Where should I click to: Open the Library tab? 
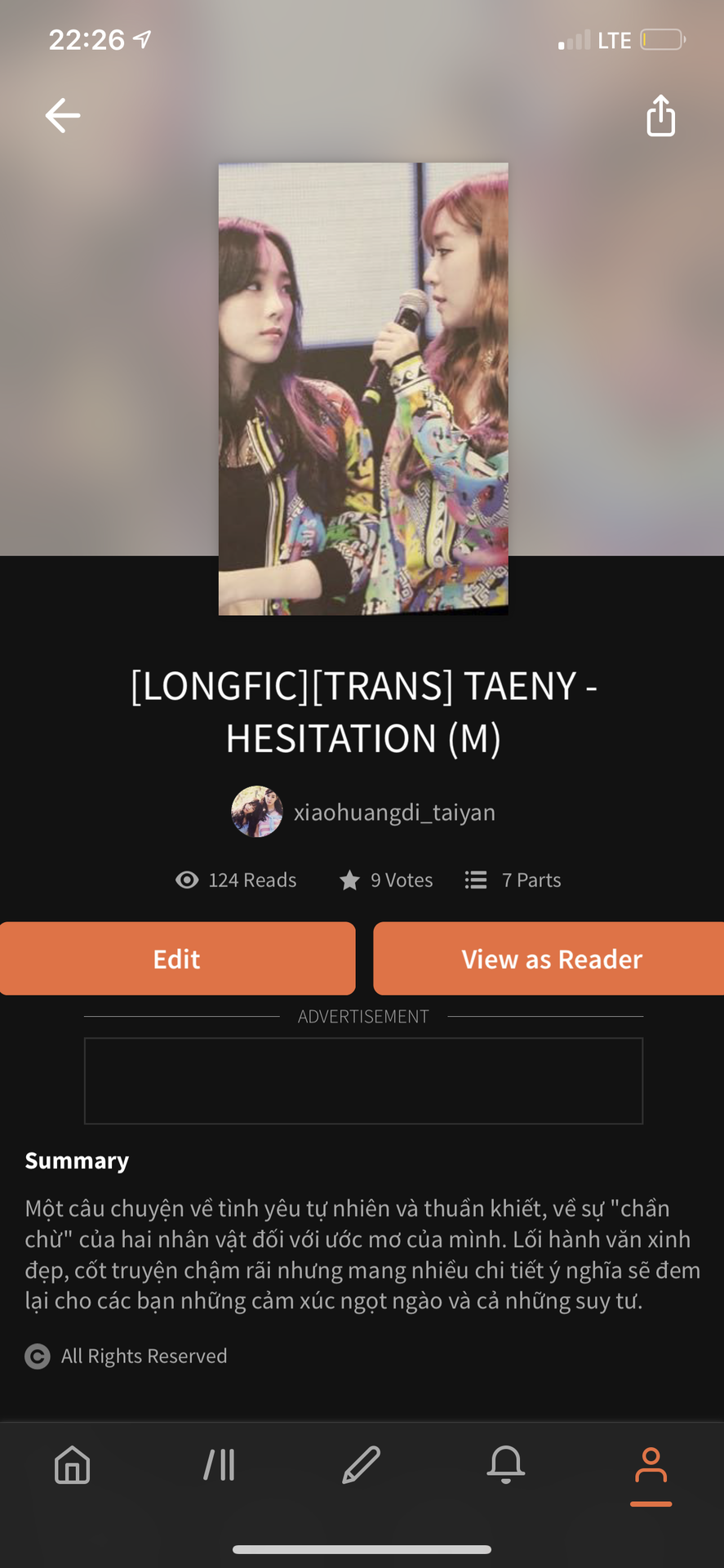click(218, 1465)
